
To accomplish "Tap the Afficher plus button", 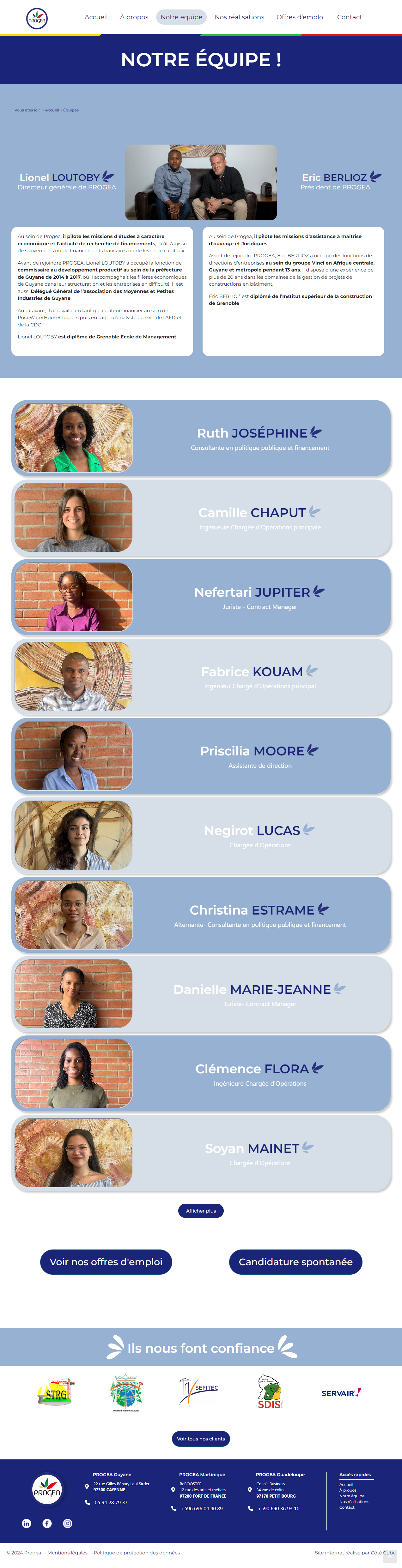I will click(200, 1211).
